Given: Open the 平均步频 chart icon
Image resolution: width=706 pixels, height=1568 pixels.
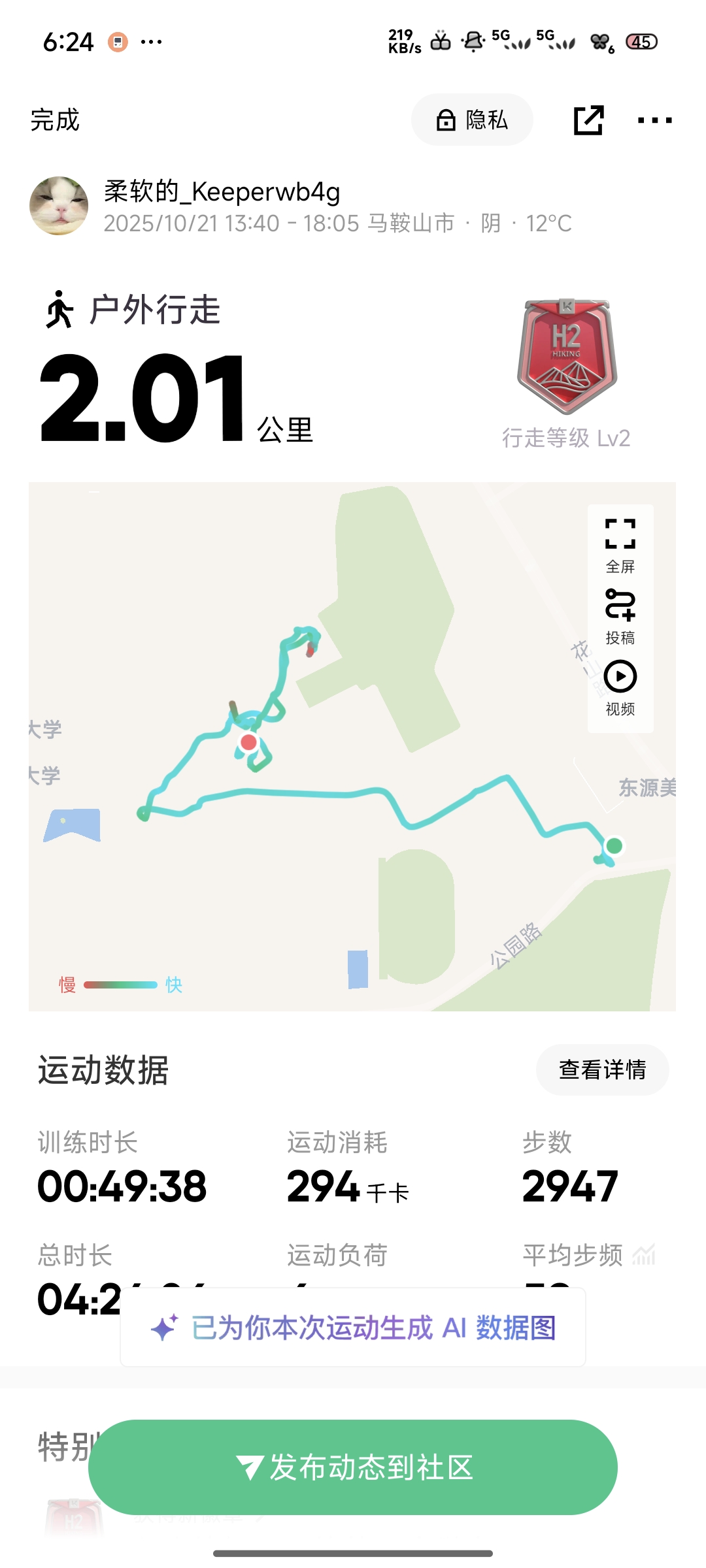Looking at the screenshot, I should click(644, 1255).
